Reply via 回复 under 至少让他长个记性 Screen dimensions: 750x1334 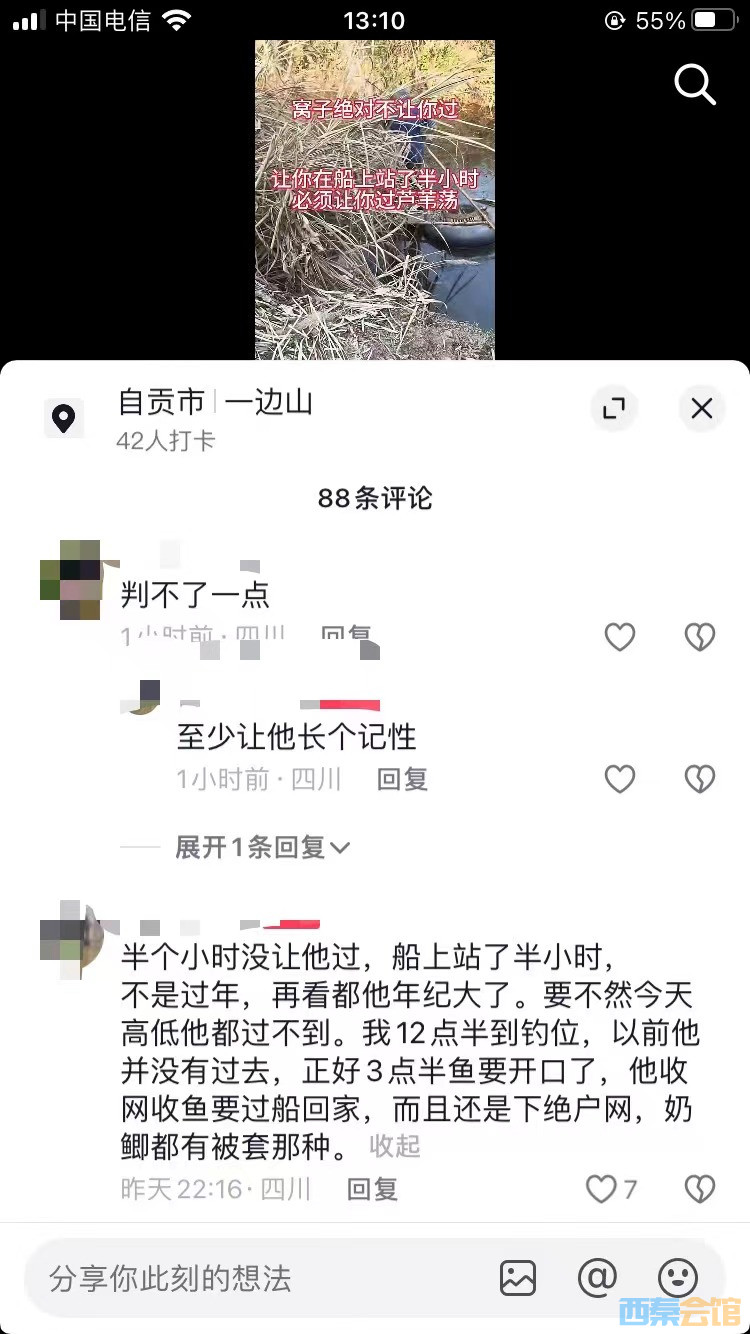(x=402, y=778)
